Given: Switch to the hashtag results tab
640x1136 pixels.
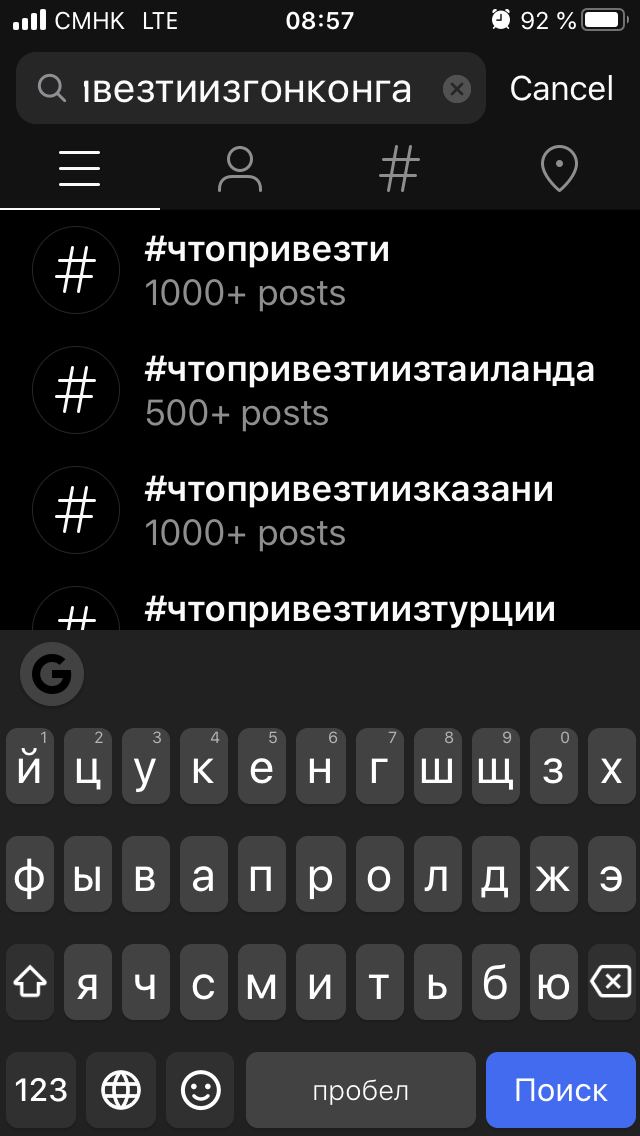Looking at the screenshot, I should 399,170.
